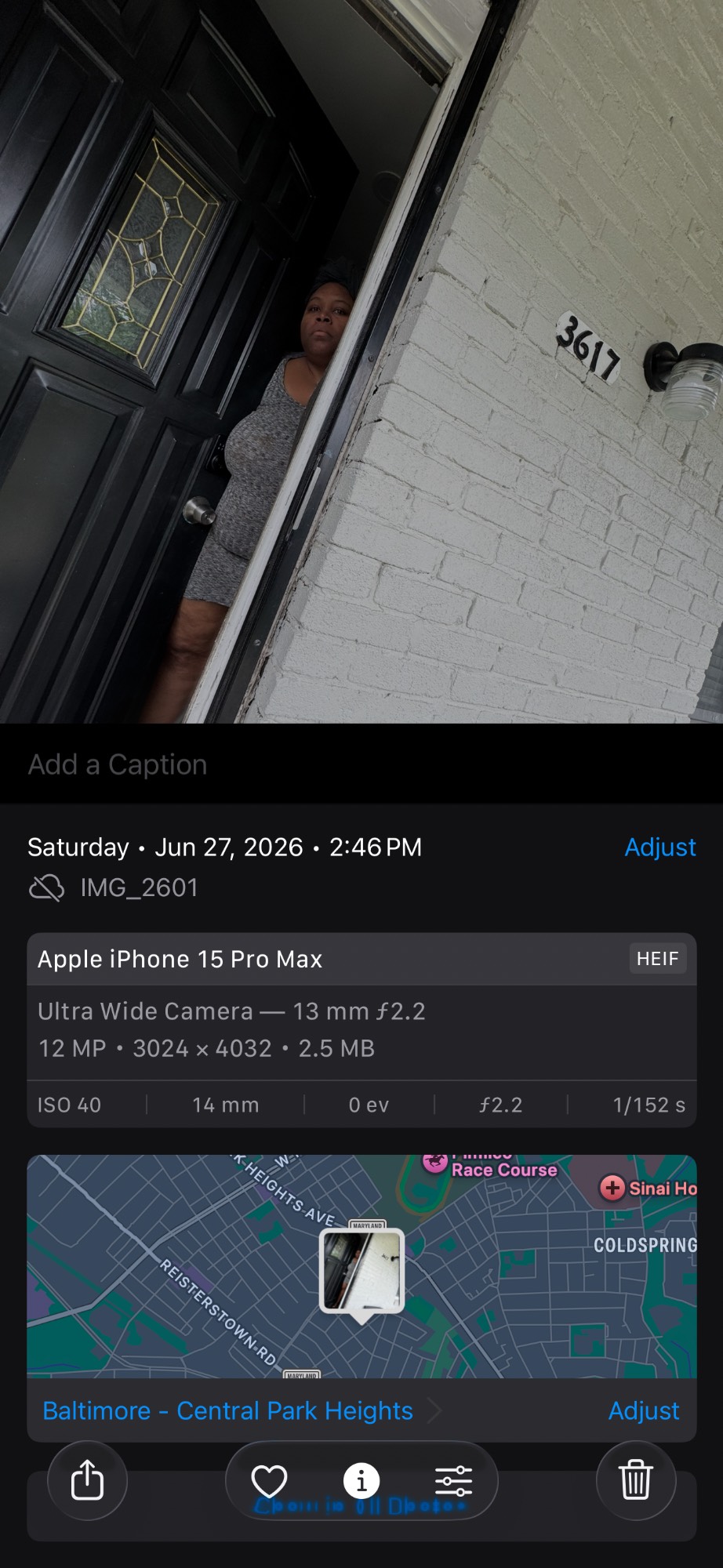The width and height of the screenshot is (723, 1568).
Task: Open the map showing photo location
Action: point(361,1266)
